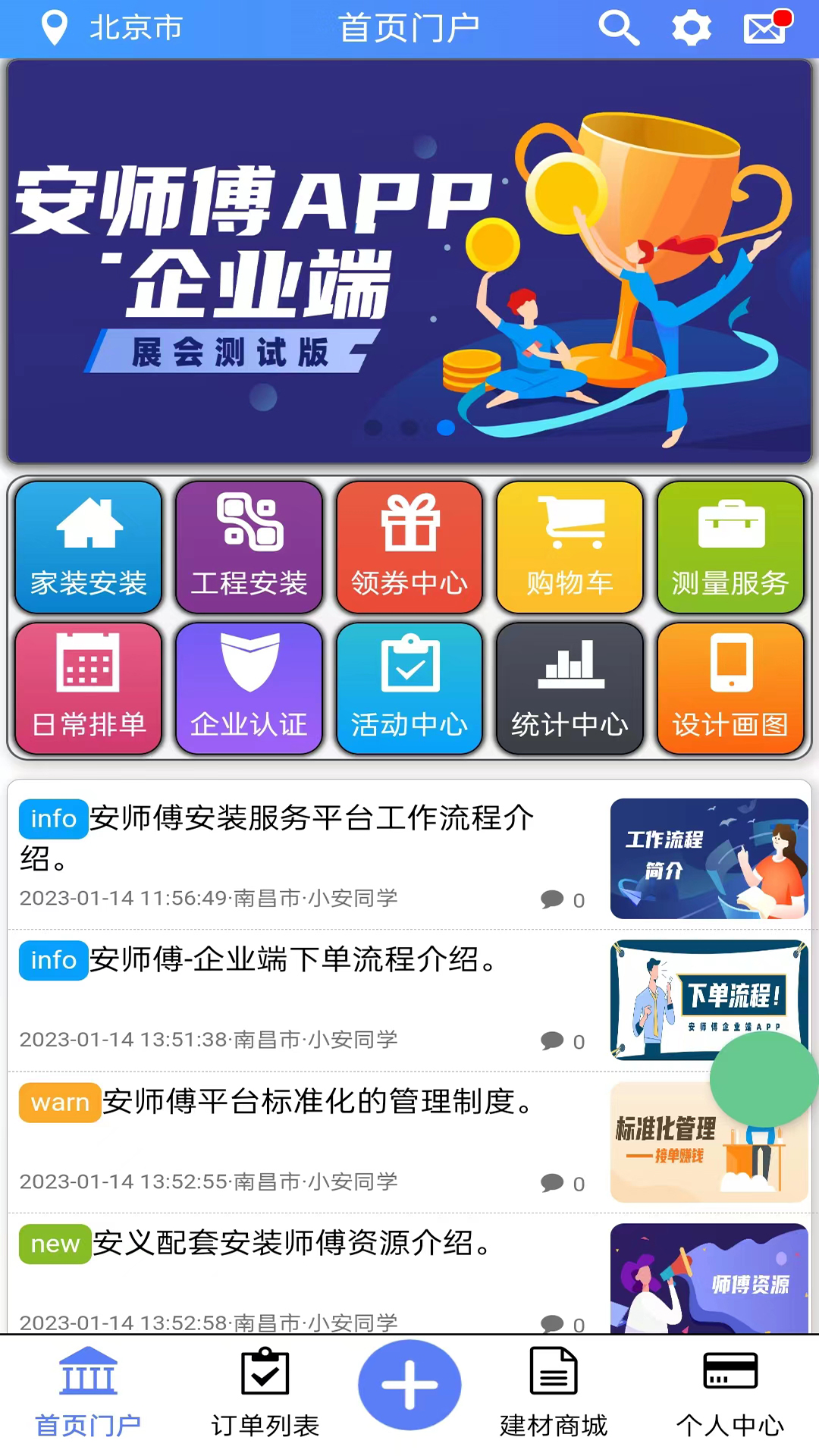Open 企业认证
This screenshot has width=819, height=1456.
(249, 689)
